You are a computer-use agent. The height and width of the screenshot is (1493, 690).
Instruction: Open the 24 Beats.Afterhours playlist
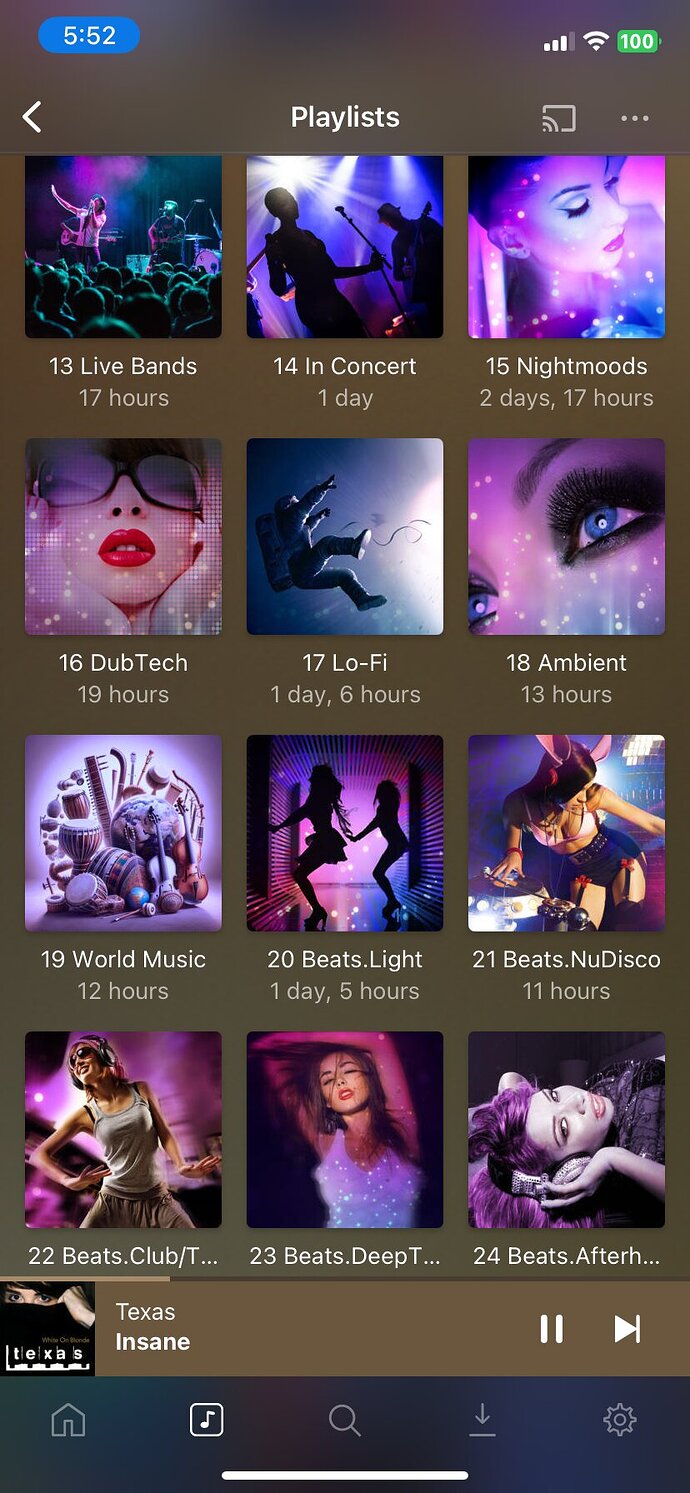(566, 1130)
